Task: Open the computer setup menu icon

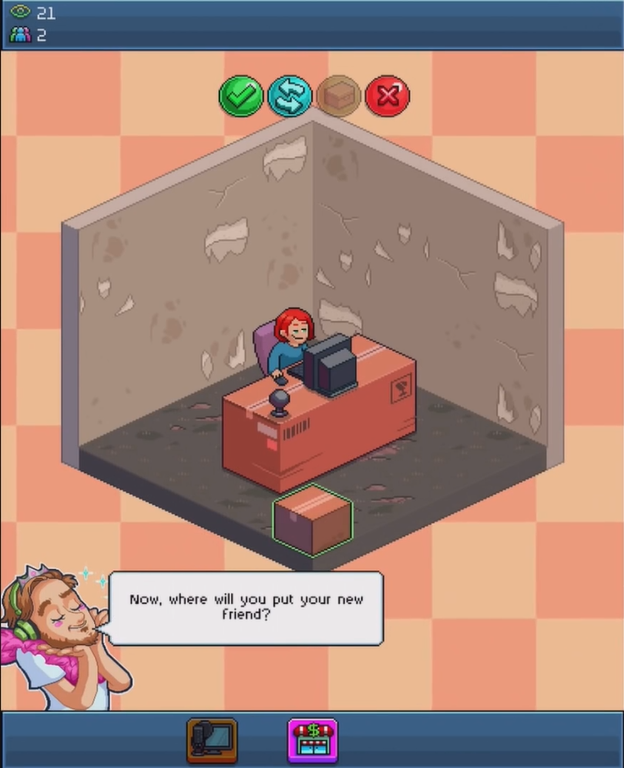Action: [x=212, y=740]
